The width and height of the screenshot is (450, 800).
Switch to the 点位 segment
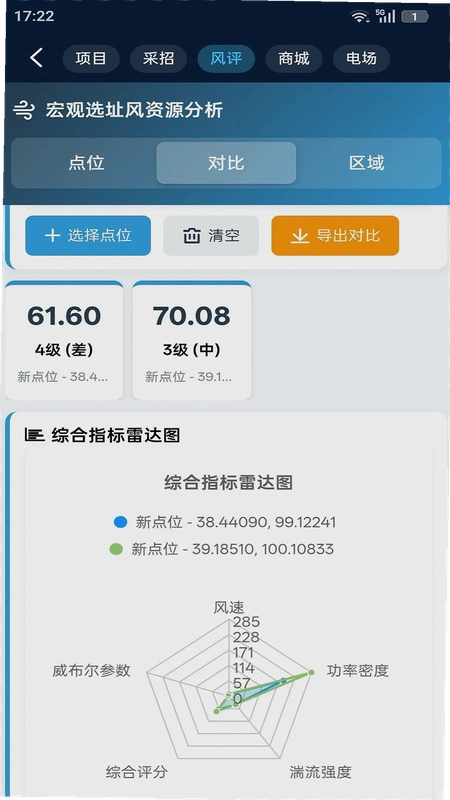pyautogui.click(x=86, y=163)
